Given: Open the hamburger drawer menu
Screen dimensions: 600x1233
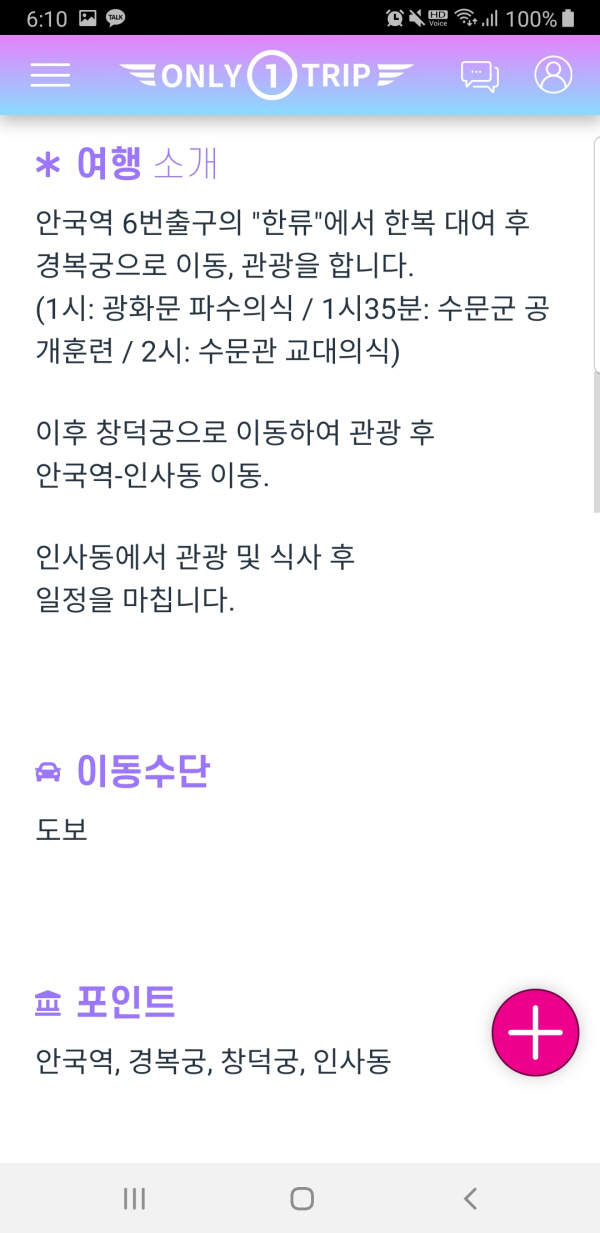Looking at the screenshot, I should (x=50, y=76).
